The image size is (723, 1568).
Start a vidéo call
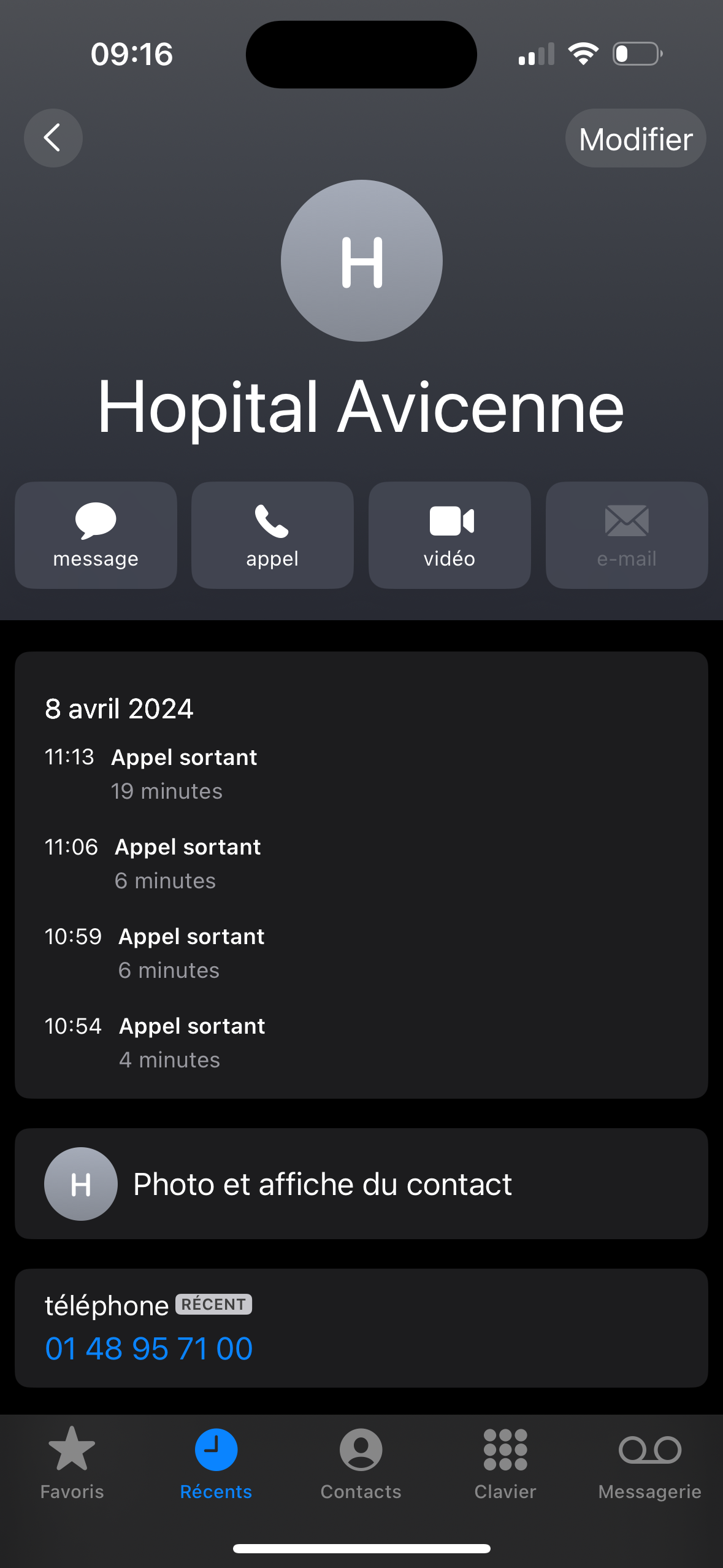[x=449, y=535]
